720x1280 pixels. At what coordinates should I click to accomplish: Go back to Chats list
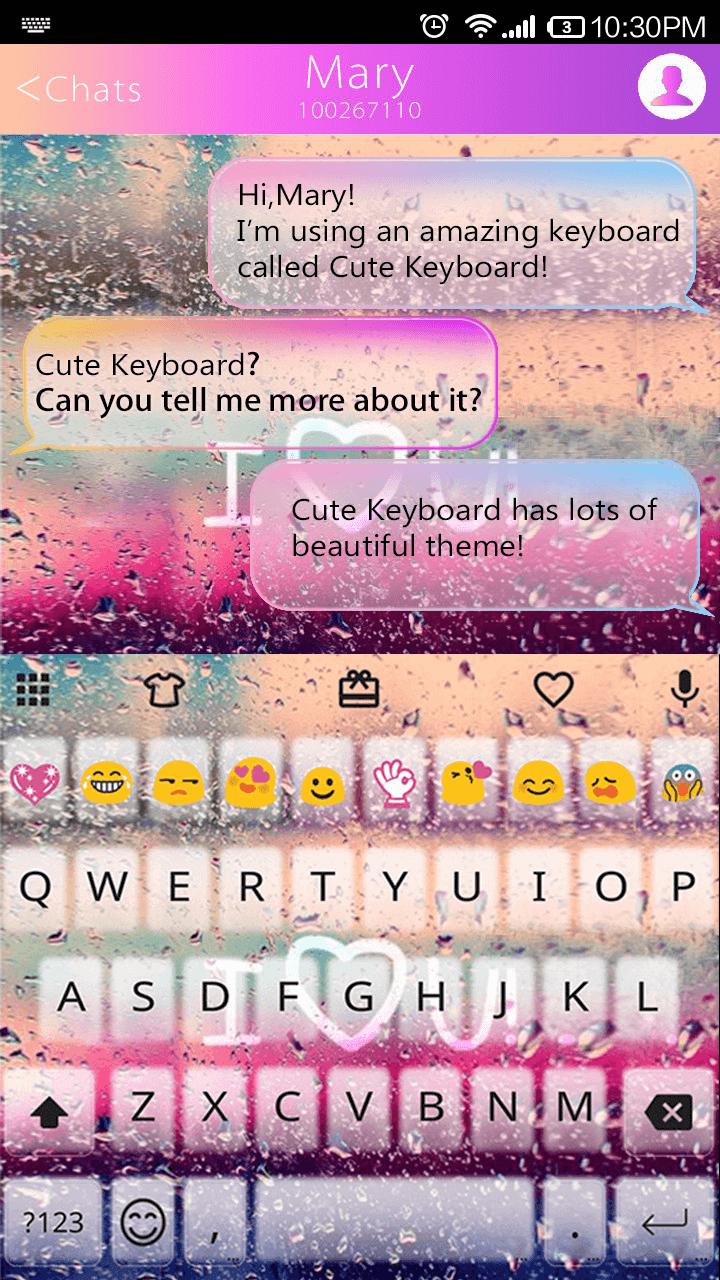(78, 90)
